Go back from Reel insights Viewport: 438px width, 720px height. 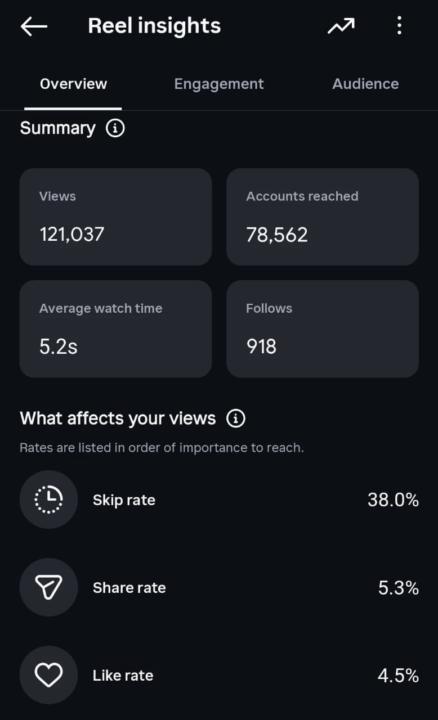[34, 26]
